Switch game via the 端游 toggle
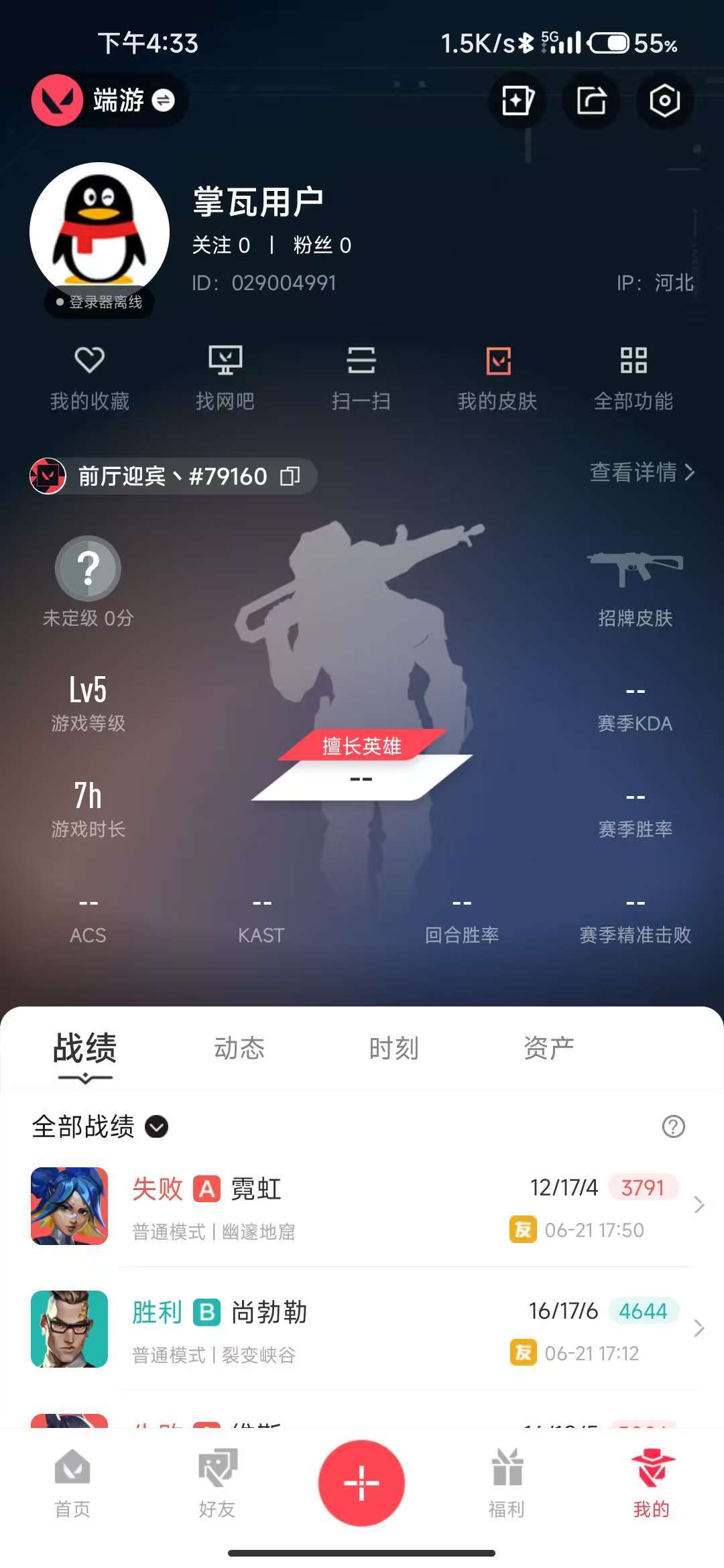Viewport: 724px width, 1568px height. 109,101
